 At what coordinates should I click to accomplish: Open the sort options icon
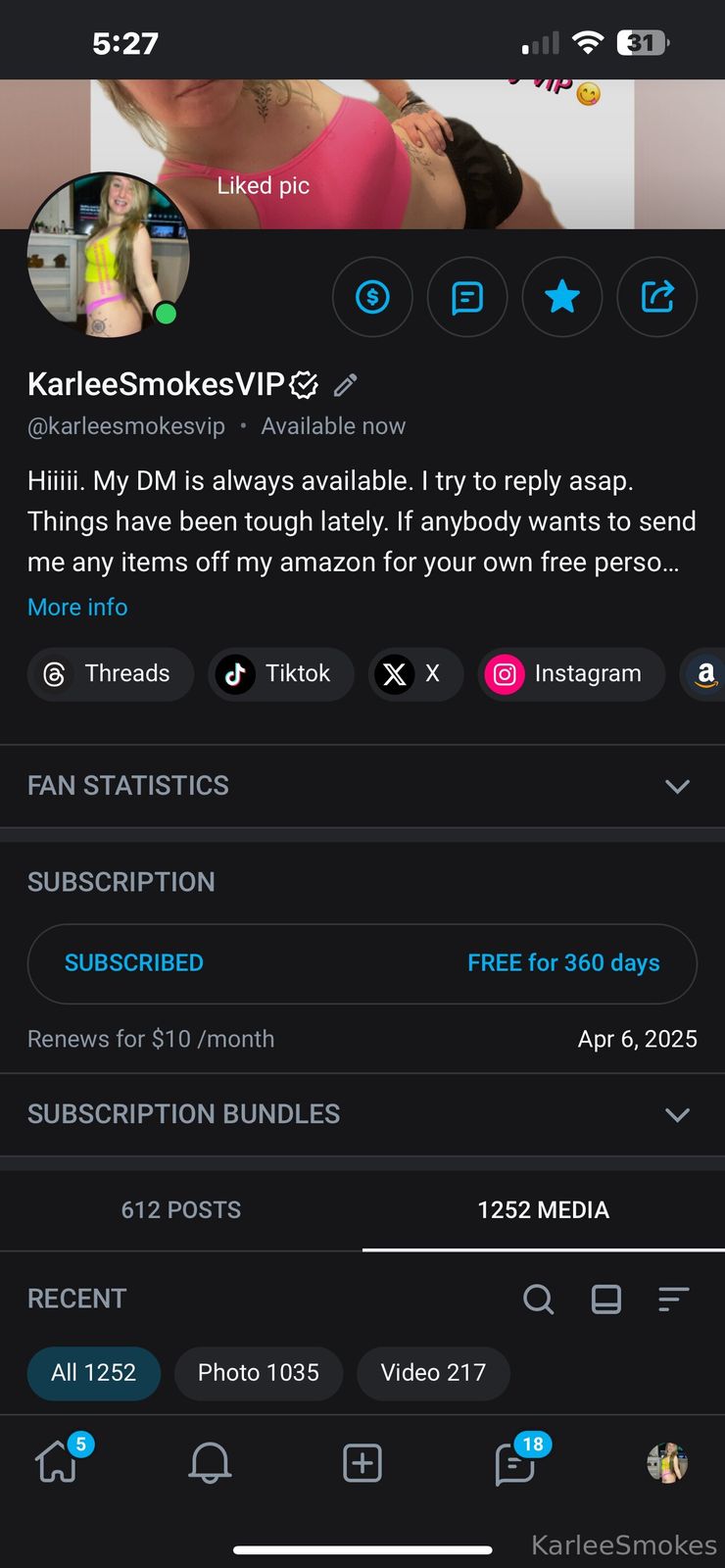point(673,1299)
